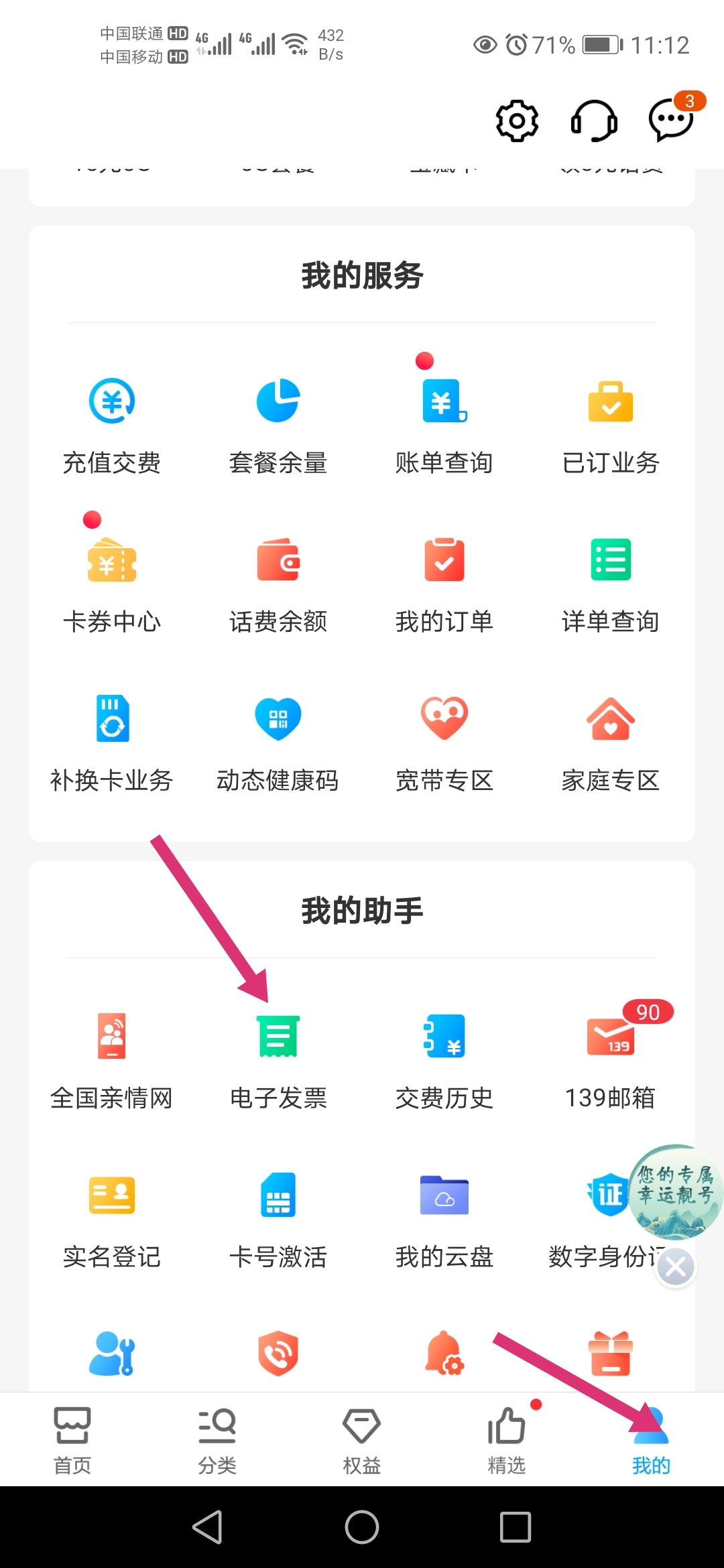724x1568 pixels.
Task: Open 我的云盘 cloud drive
Action: pos(444,1213)
